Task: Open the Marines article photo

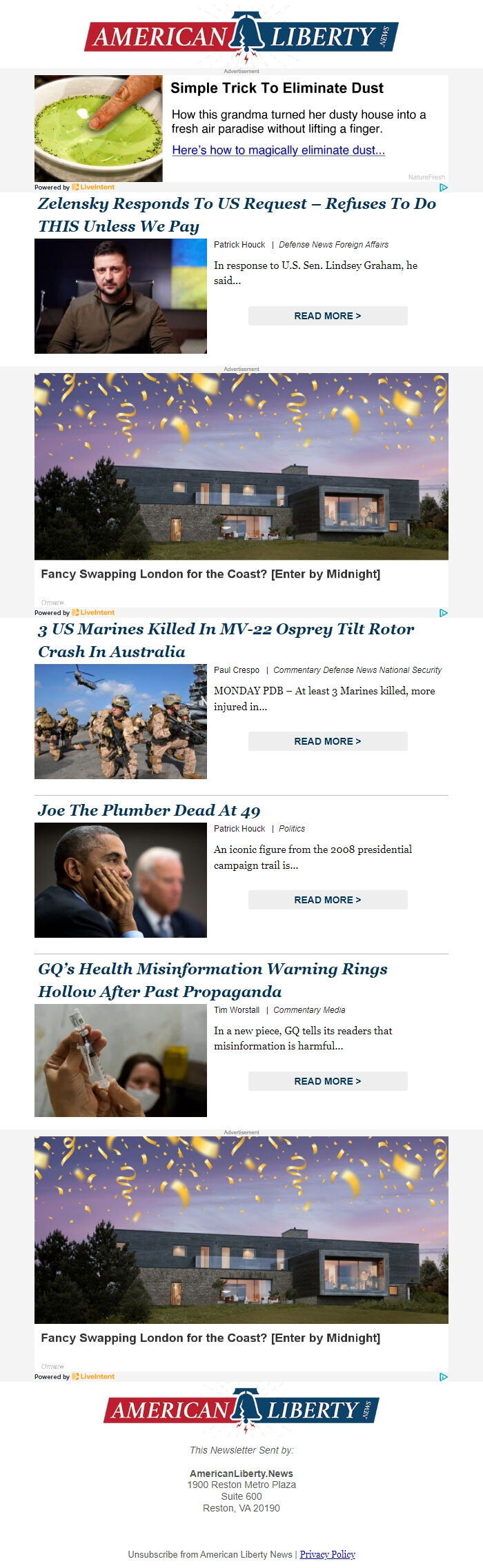Action: (x=121, y=722)
